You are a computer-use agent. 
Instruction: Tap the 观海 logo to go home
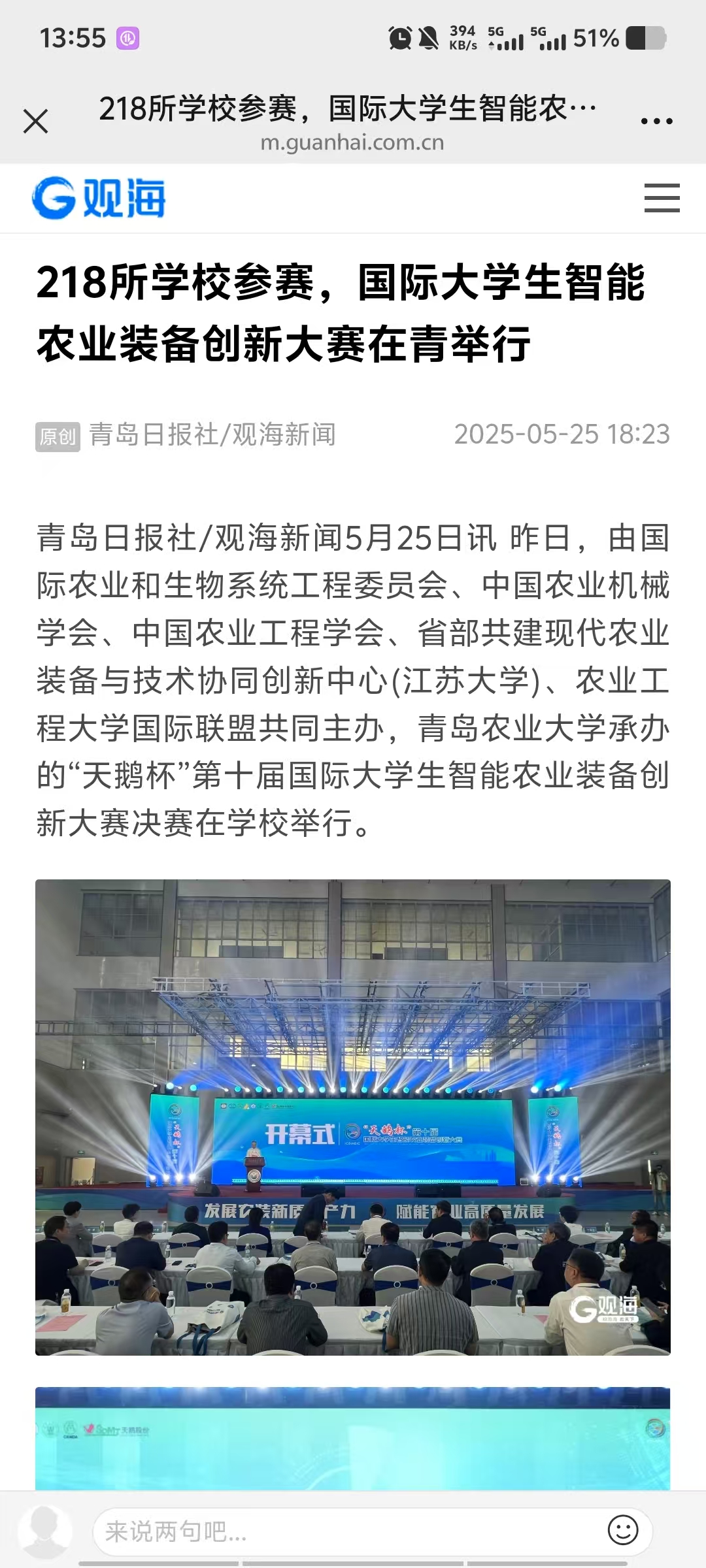tap(99, 198)
